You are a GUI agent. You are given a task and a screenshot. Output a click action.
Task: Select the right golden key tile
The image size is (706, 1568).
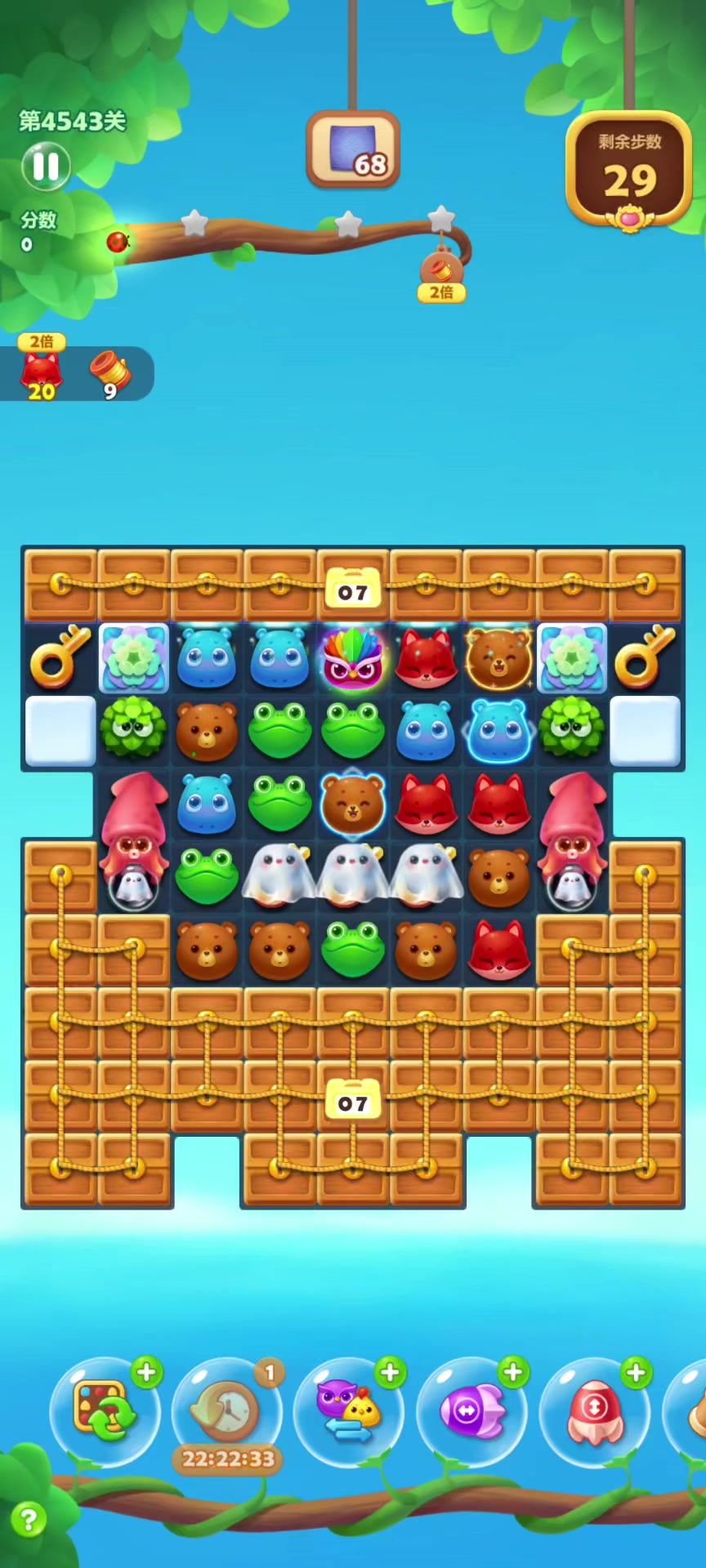point(646,657)
